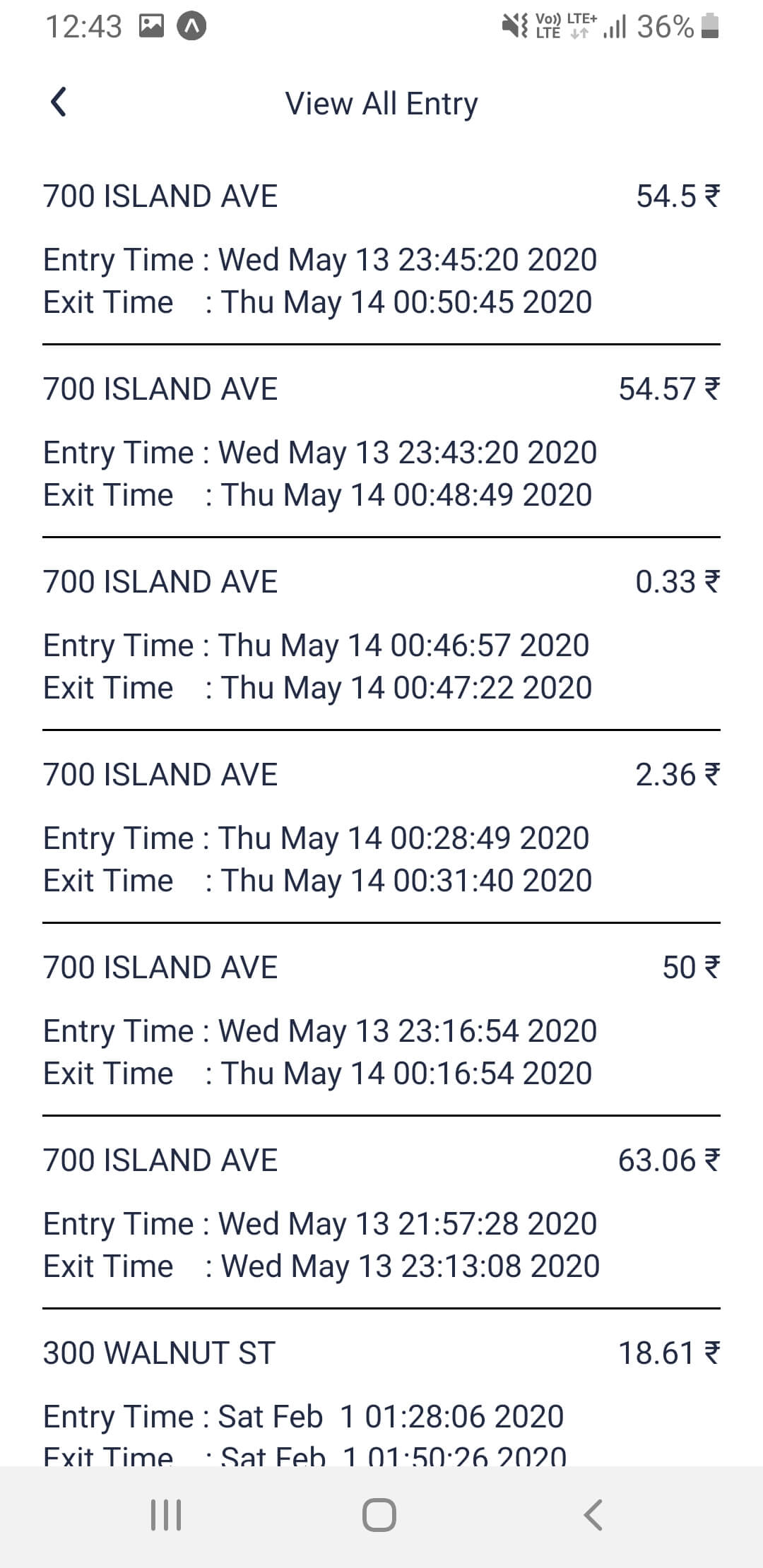The width and height of the screenshot is (763, 1568).
Task: Return to the phone's home screen
Action: point(379,1514)
